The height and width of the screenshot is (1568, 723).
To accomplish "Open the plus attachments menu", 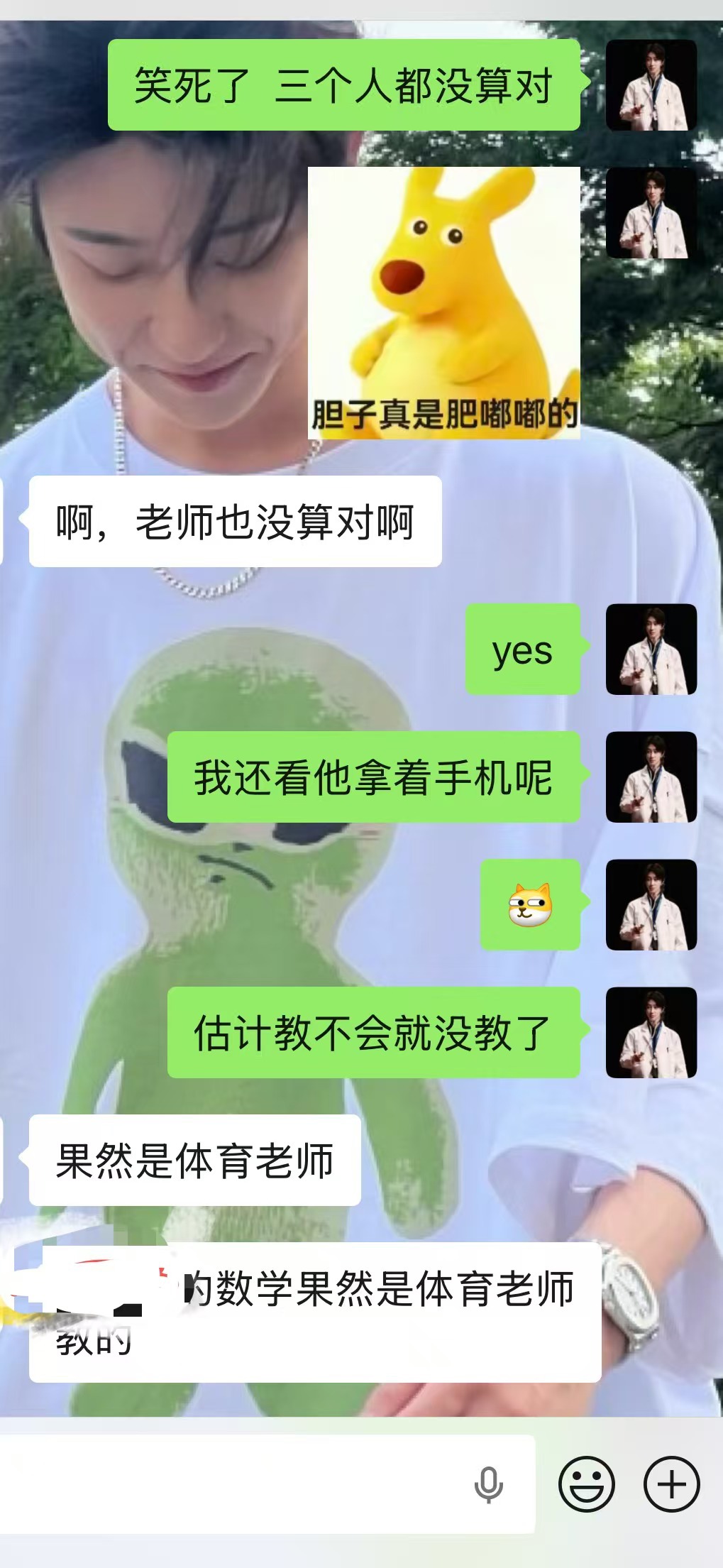I will 671,1484.
